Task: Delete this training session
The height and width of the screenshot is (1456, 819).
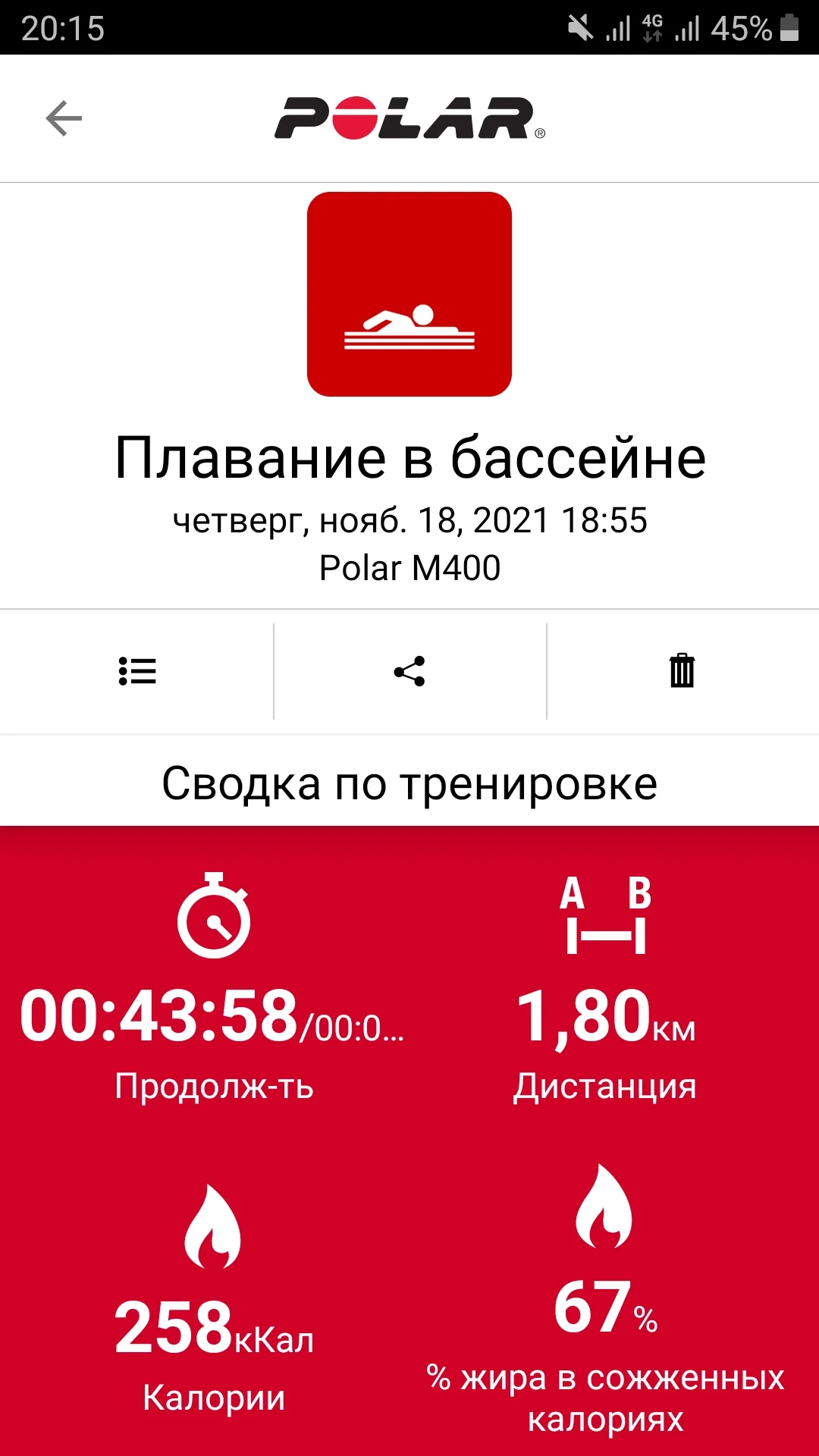Action: (x=682, y=671)
